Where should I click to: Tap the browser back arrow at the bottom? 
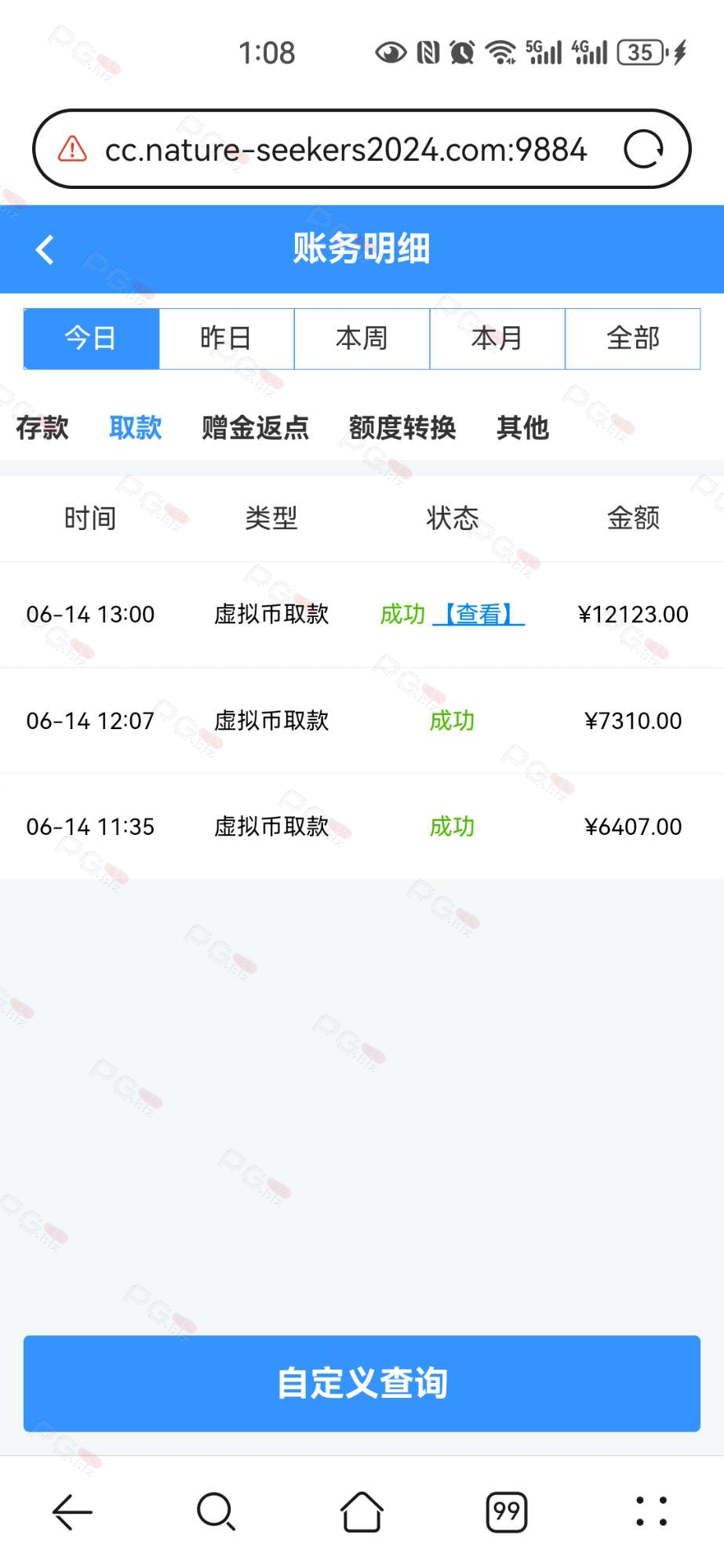point(72,1512)
